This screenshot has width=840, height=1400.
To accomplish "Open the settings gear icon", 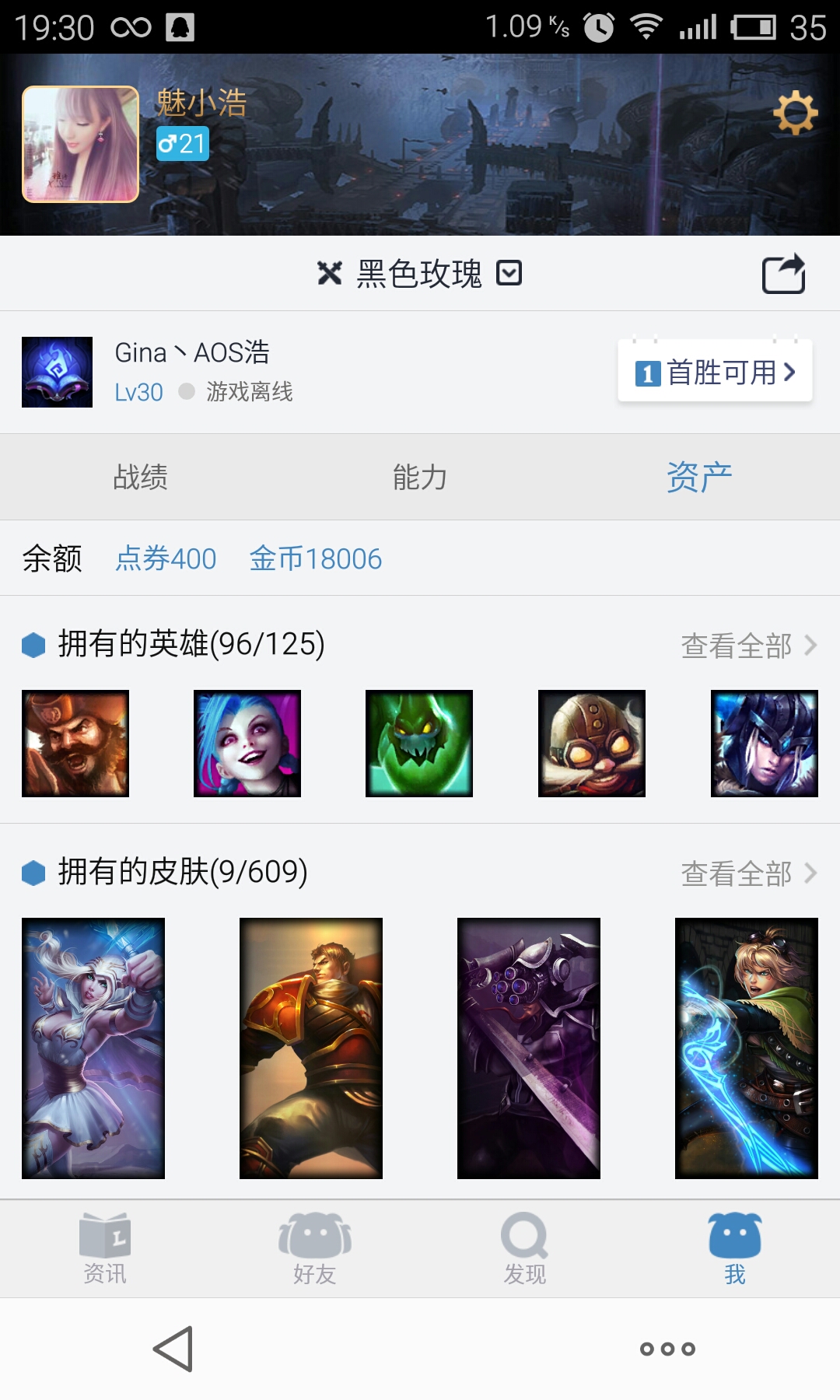I will [795, 113].
